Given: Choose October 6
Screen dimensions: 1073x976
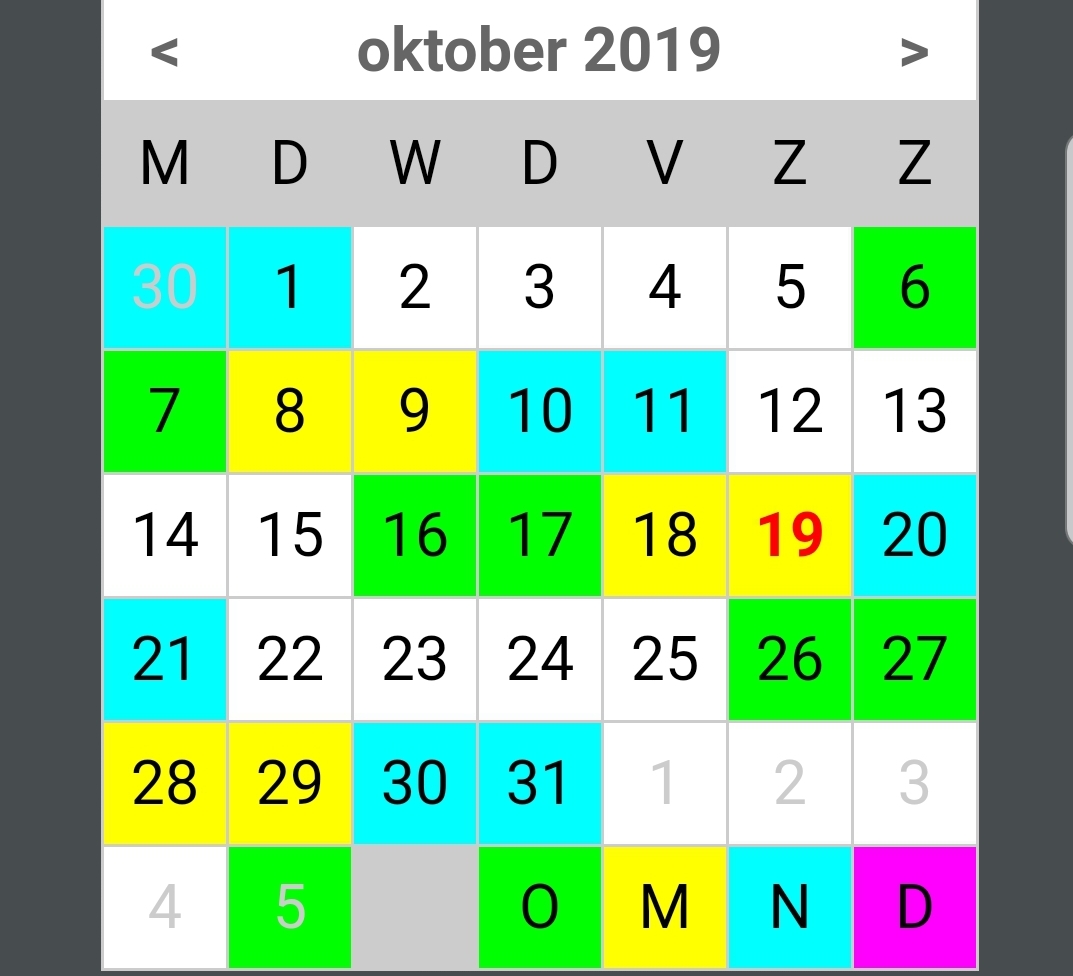Looking at the screenshot, I should (x=914, y=287).
